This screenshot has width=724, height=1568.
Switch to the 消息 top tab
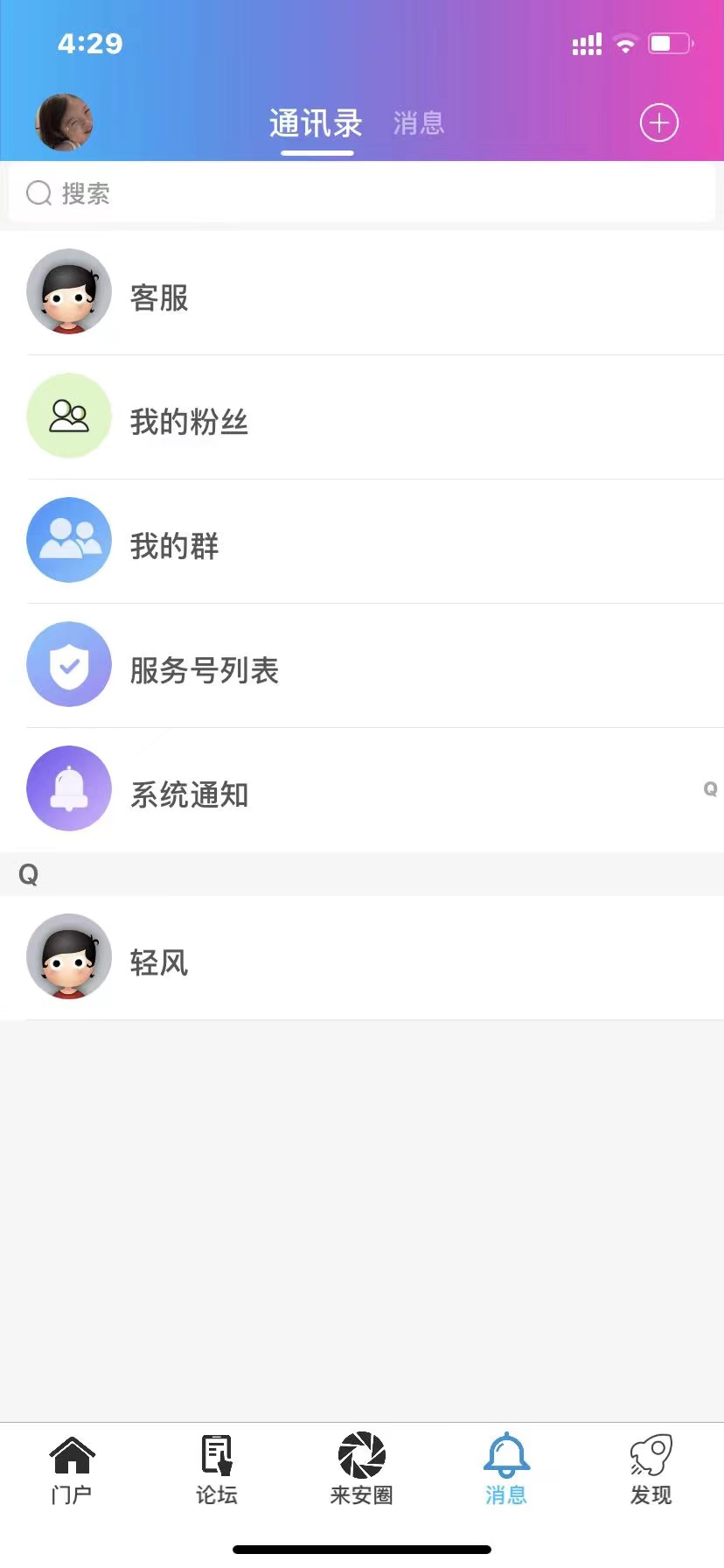(419, 123)
